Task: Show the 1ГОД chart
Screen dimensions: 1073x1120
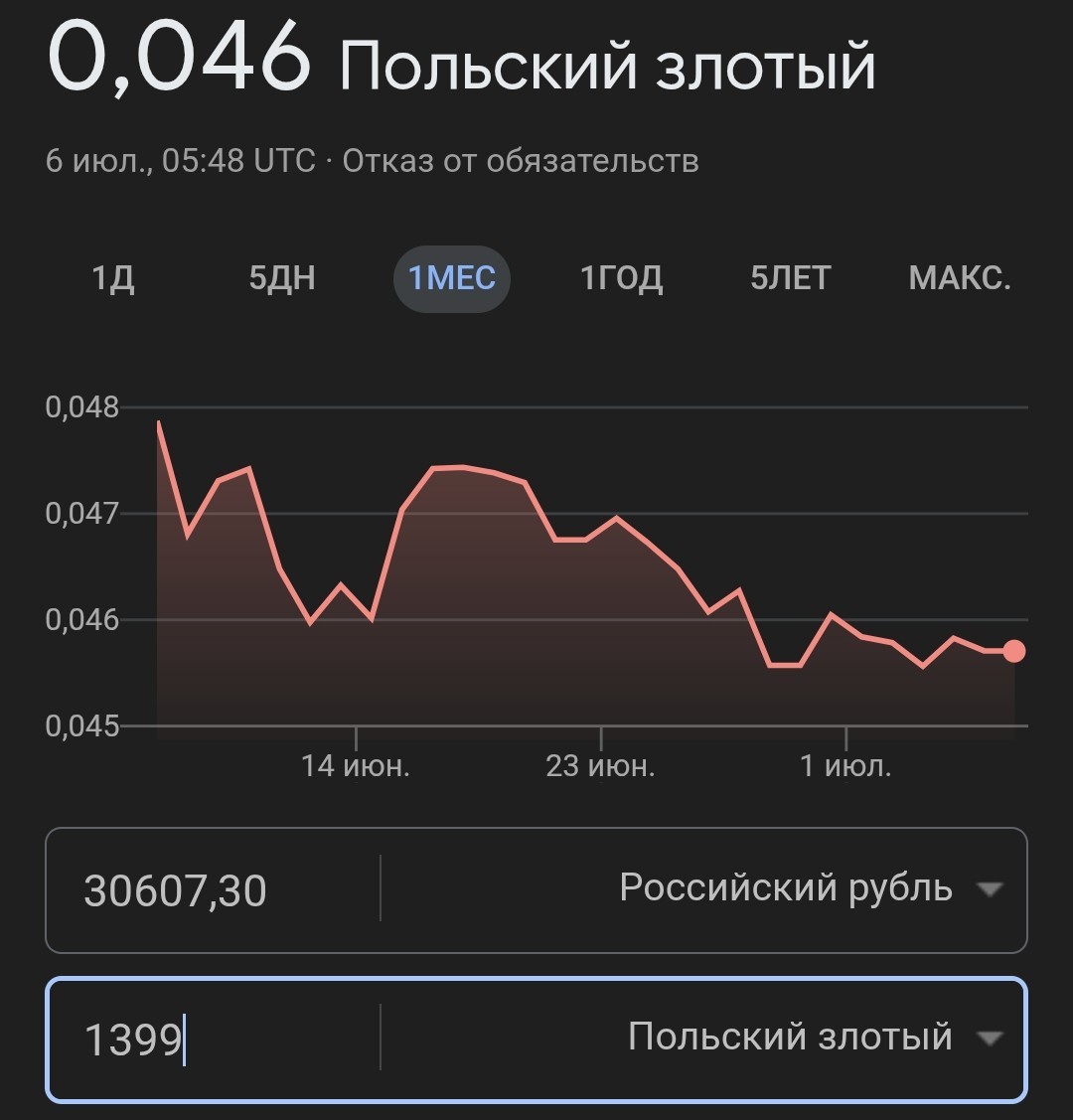Action: click(x=621, y=278)
